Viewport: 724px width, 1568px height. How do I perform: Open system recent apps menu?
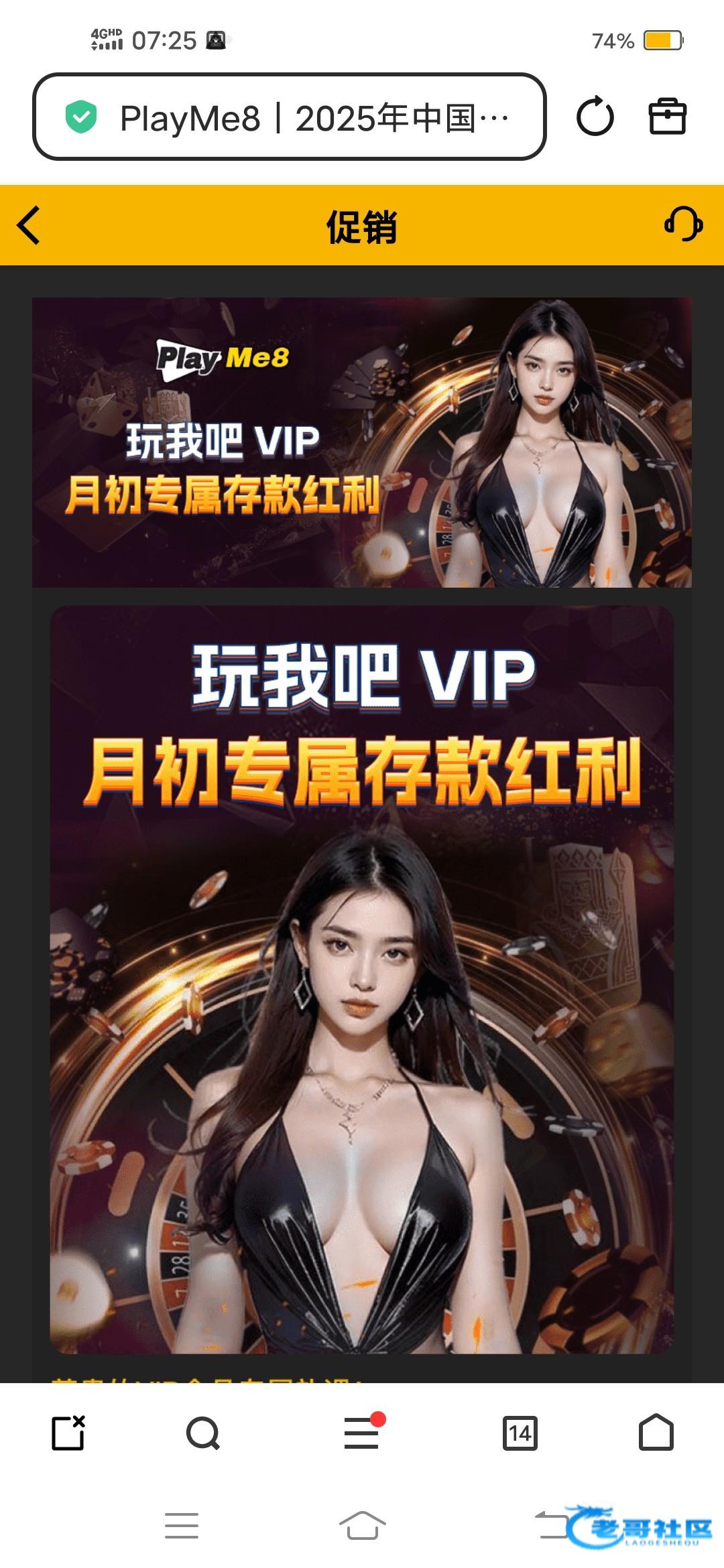click(x=181, y=1526)
